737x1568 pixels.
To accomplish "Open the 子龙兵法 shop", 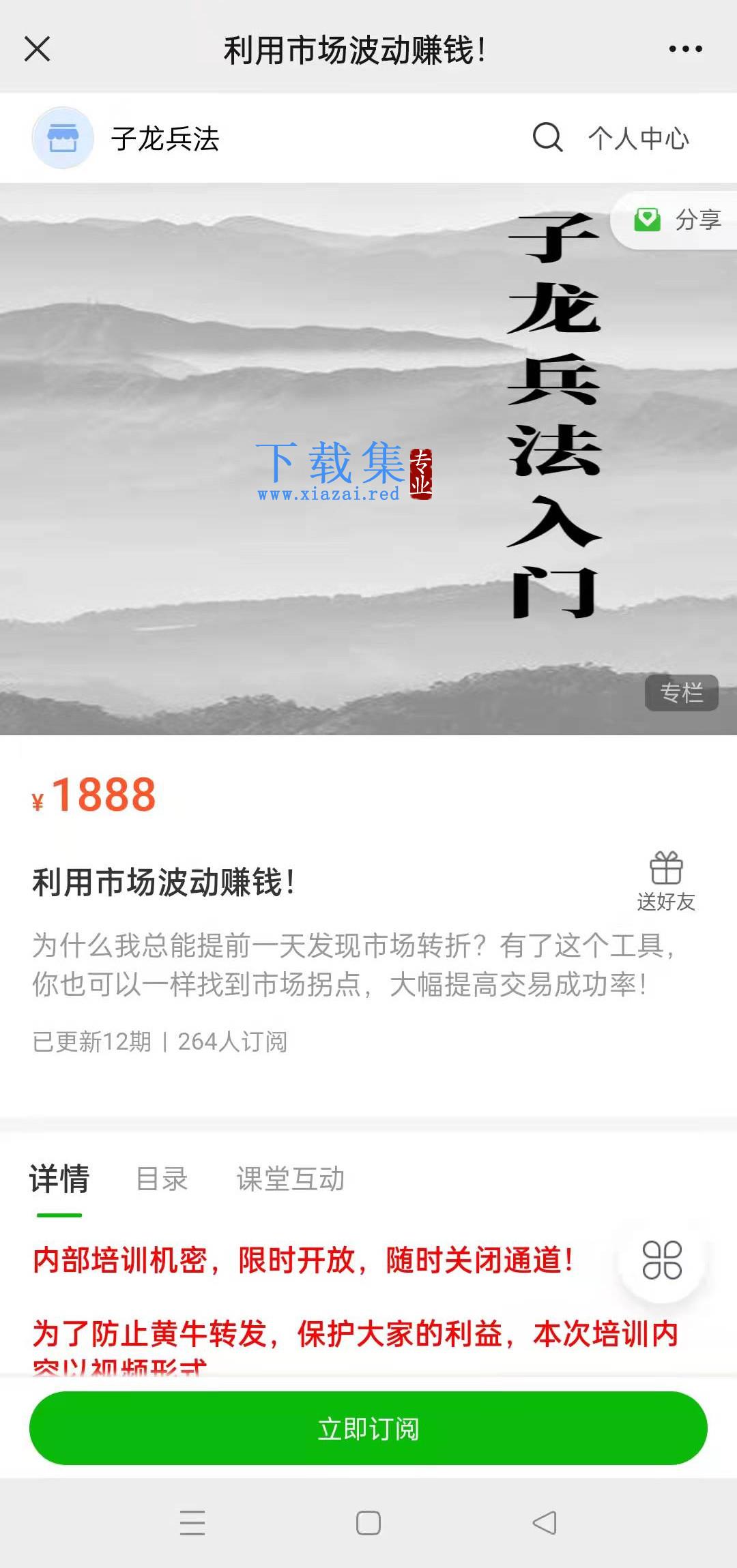I will point(126,138).
